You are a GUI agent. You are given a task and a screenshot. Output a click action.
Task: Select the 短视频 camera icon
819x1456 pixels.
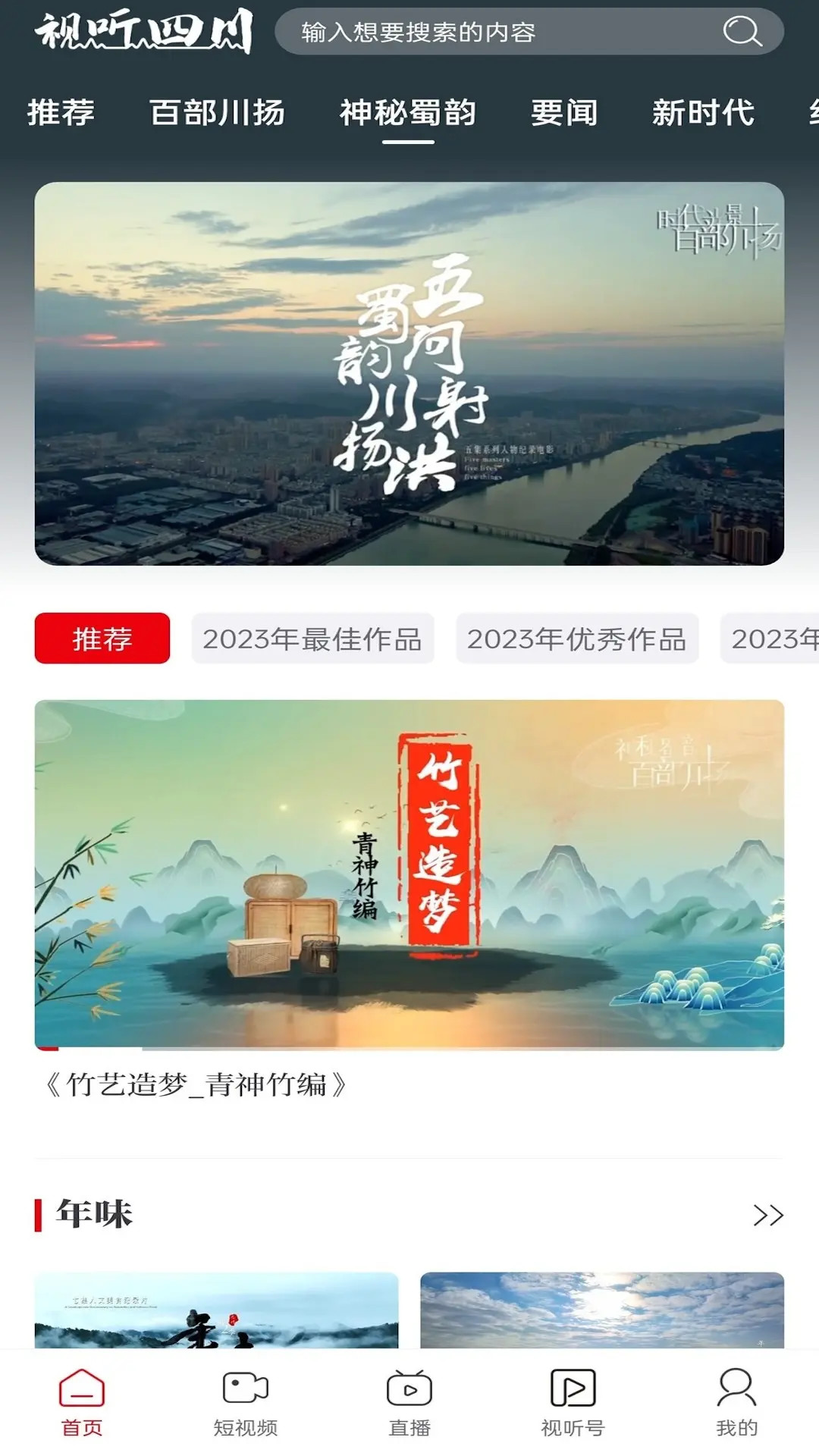point(245,1399)
